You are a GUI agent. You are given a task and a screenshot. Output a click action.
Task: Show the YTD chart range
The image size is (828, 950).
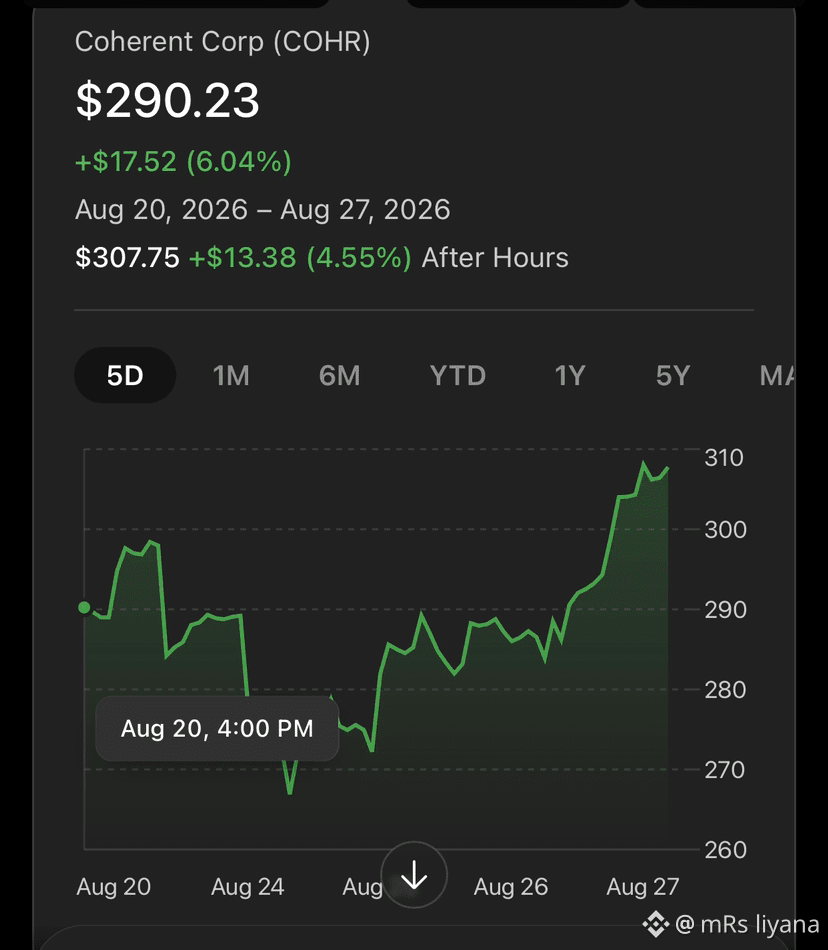[458, 376]
